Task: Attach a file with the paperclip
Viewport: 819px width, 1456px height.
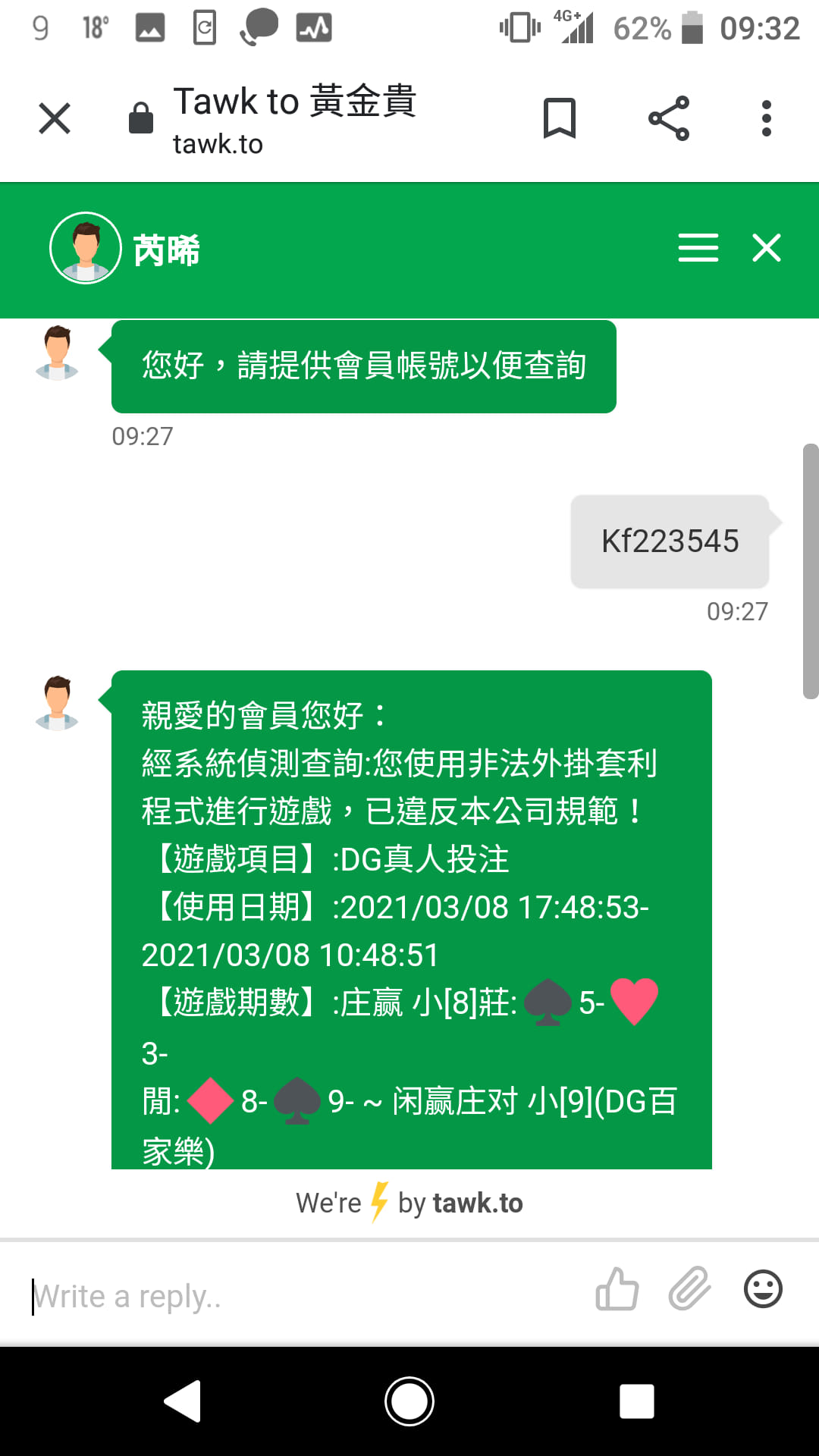Action: [x=689, y=1289]
